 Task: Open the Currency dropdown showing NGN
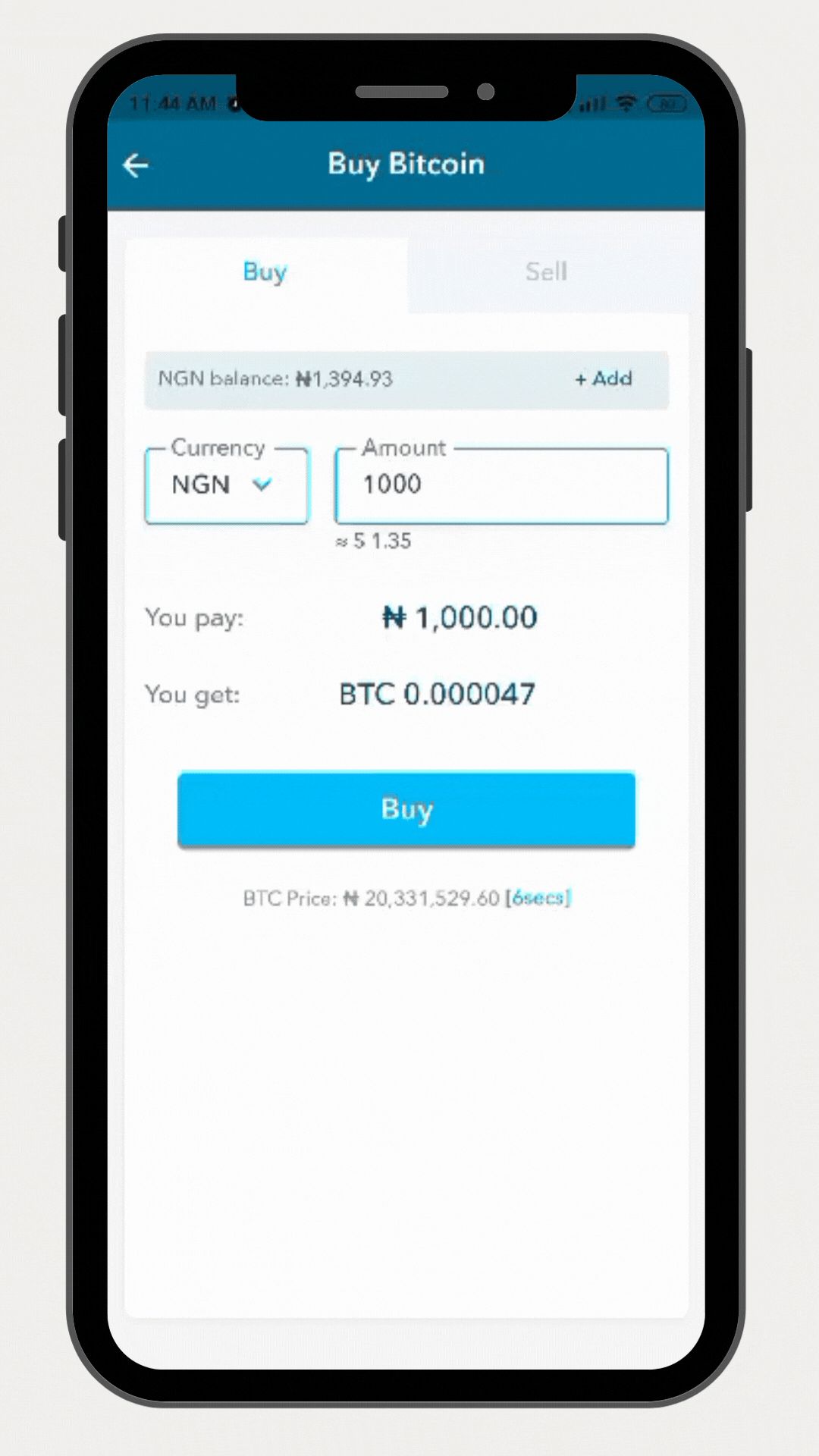point(226,485)
